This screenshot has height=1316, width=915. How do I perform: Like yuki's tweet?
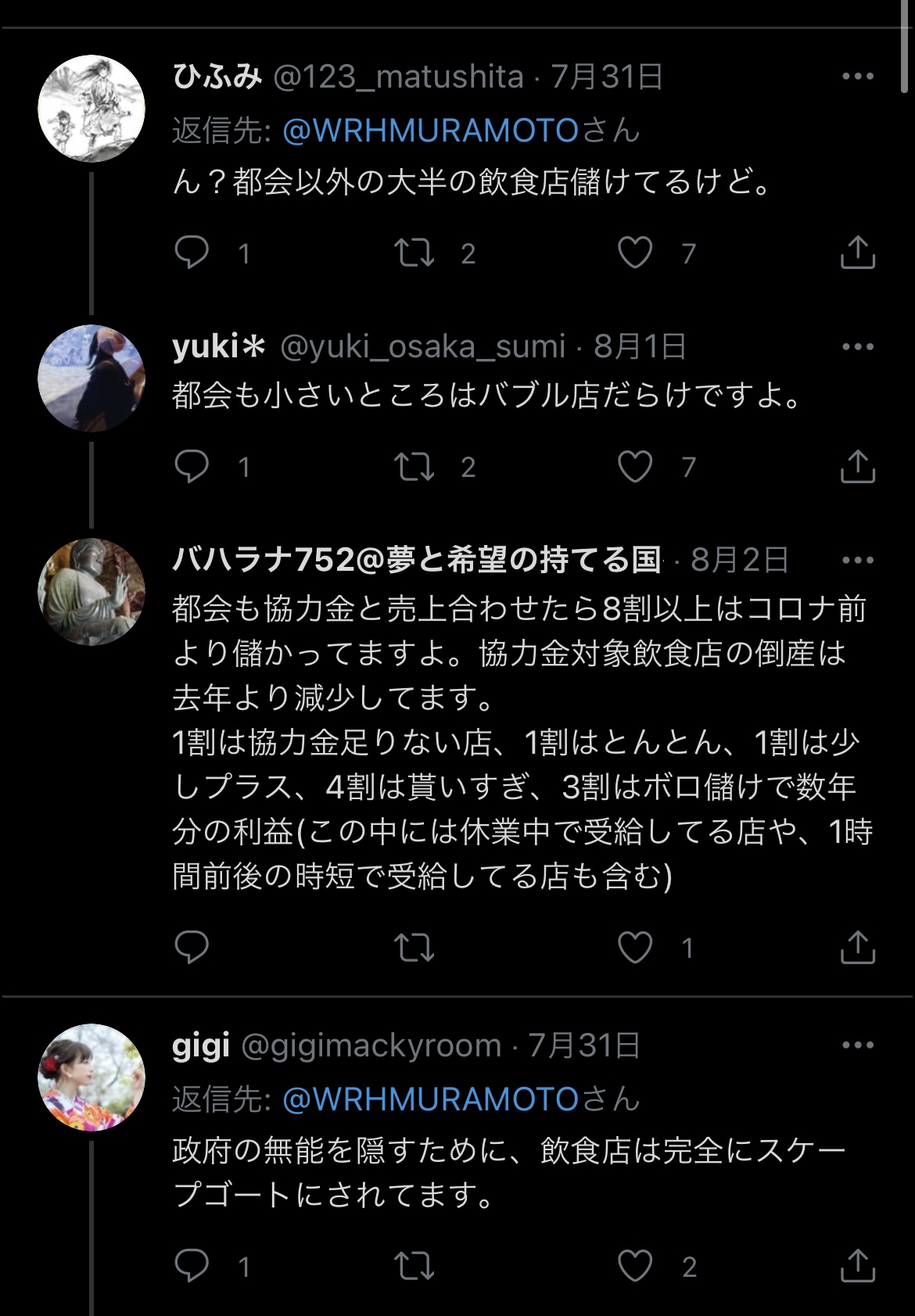coord(634,466)
